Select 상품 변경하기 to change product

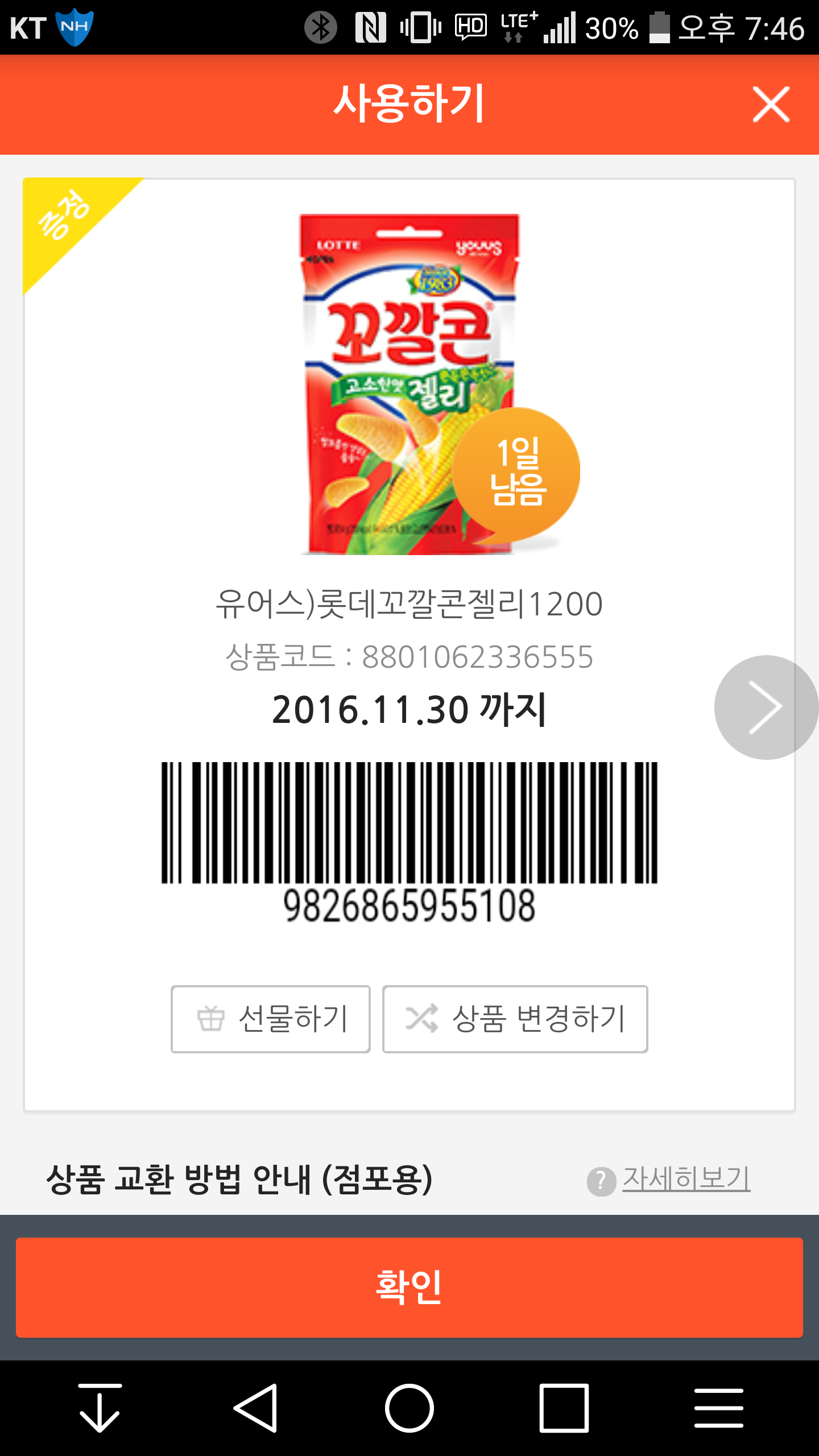point(515,1019)
